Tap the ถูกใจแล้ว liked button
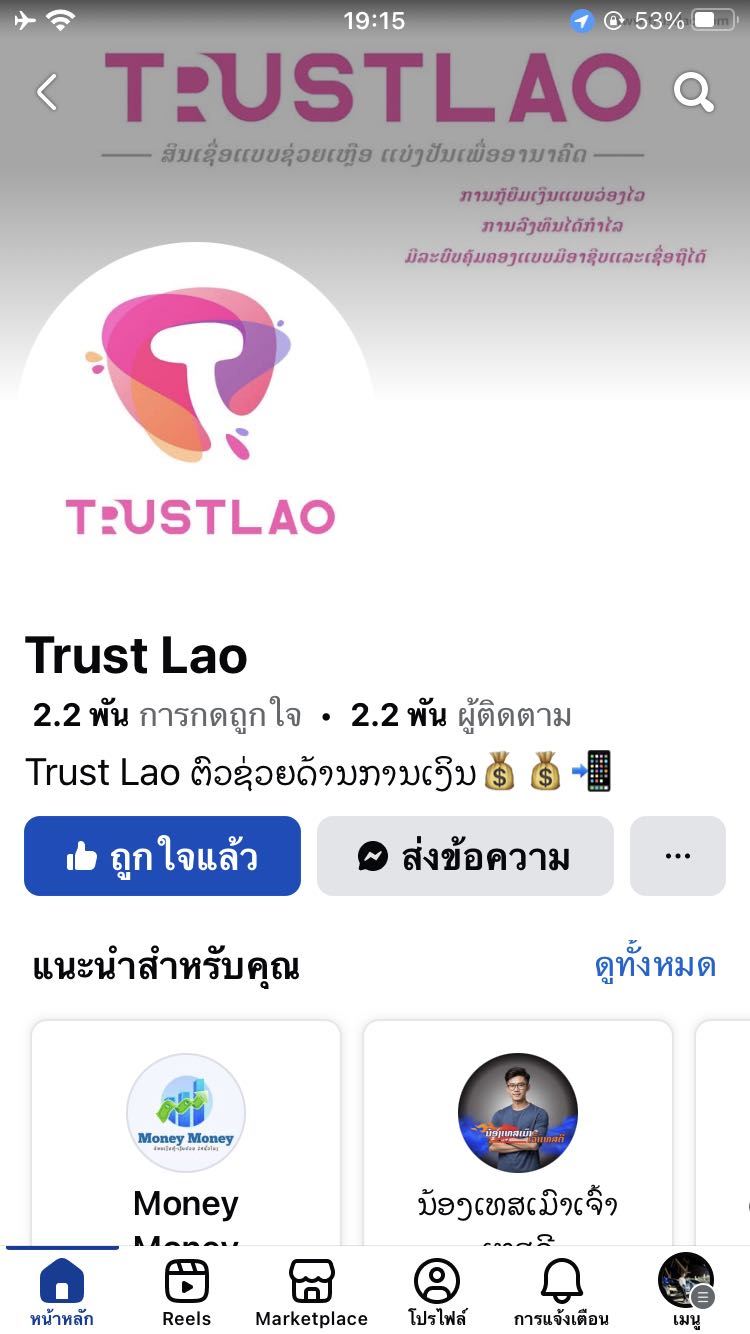Screen dimensions: 750x1334 coord(162,856)
